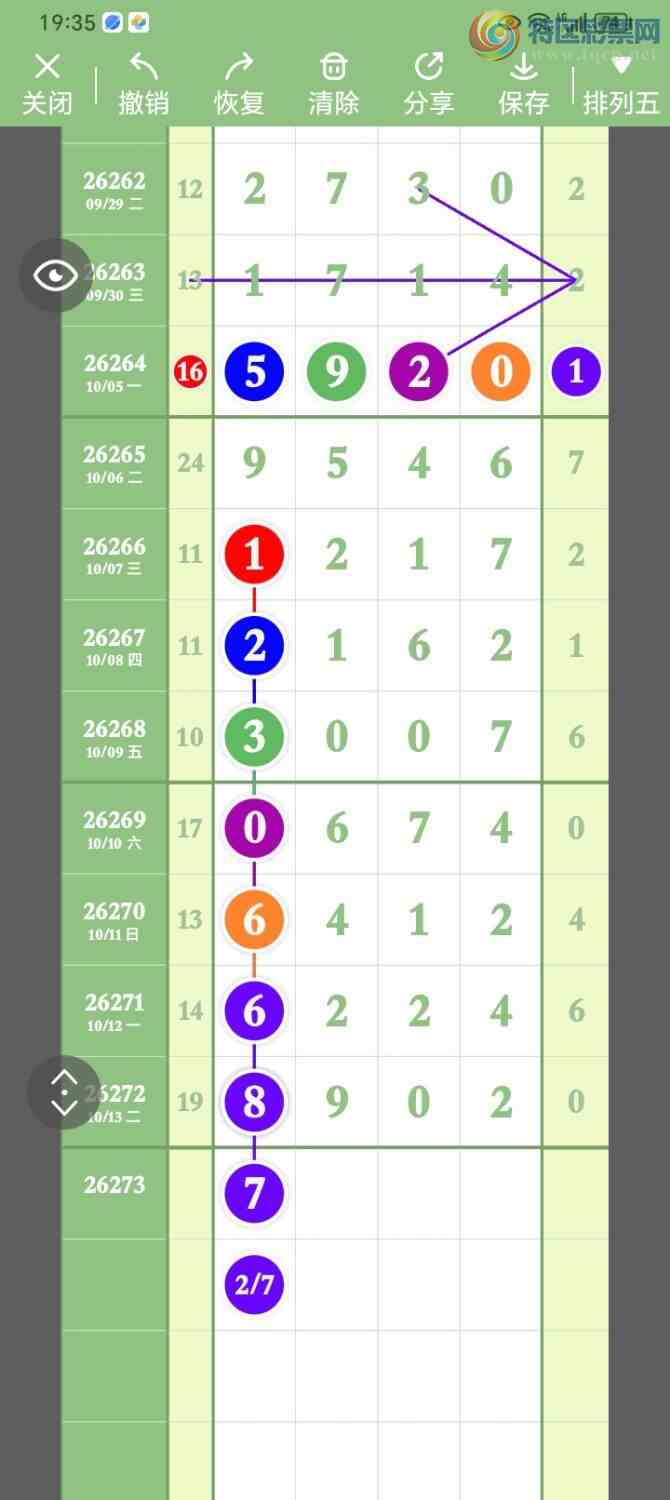Image resolution: width=670 pixels, height=1500 pixels.
Task: Toggle markings visibility with the eye button
Action: point(56,275)
